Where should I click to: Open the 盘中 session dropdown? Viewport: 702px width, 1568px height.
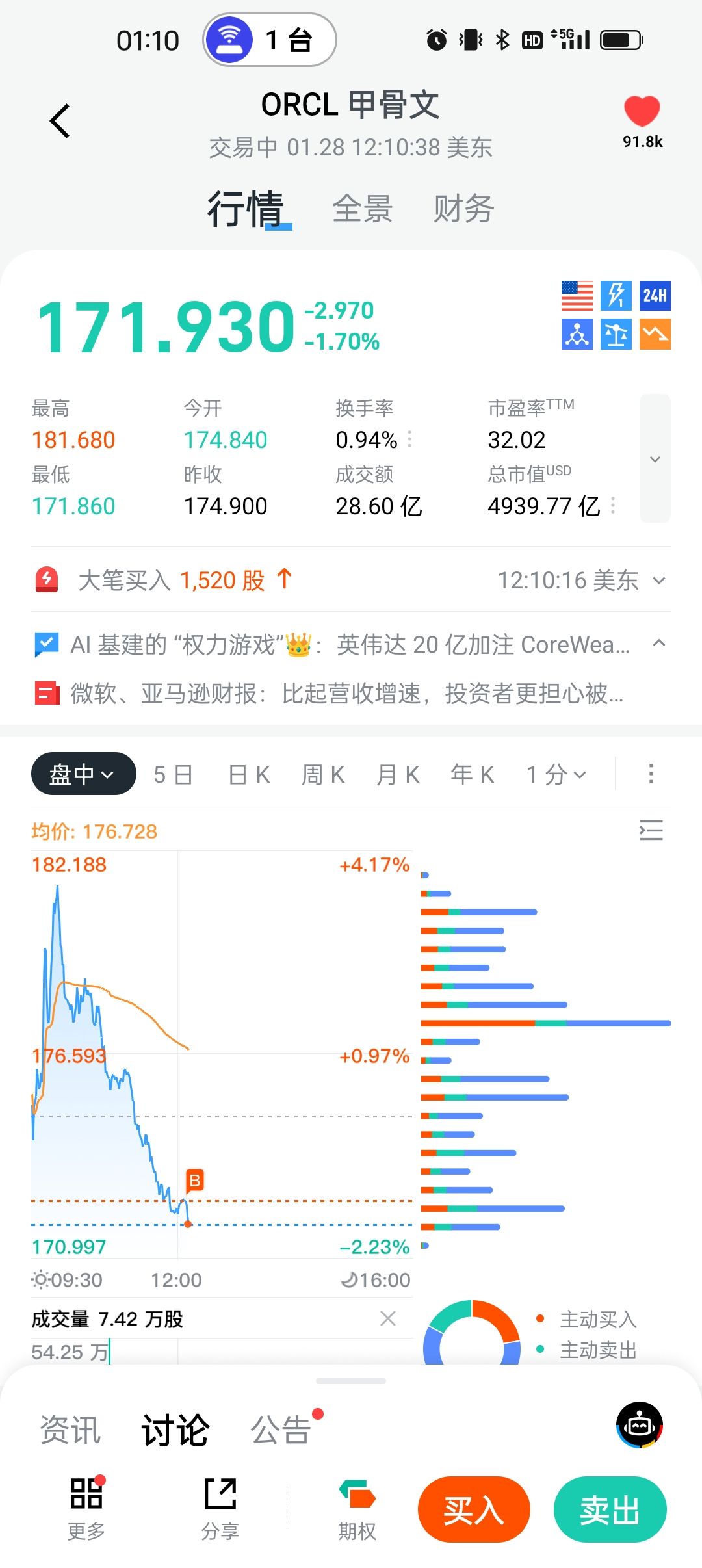83,774
